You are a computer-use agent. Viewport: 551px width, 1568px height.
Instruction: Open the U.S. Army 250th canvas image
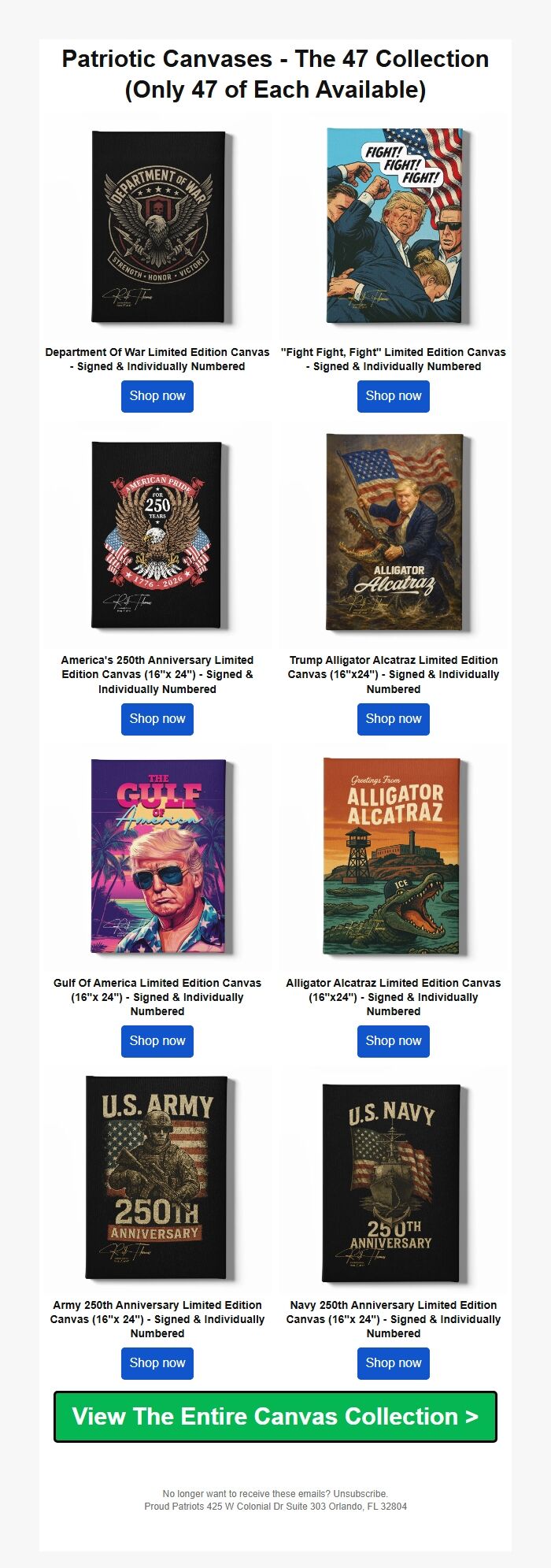click(157, 1177)
